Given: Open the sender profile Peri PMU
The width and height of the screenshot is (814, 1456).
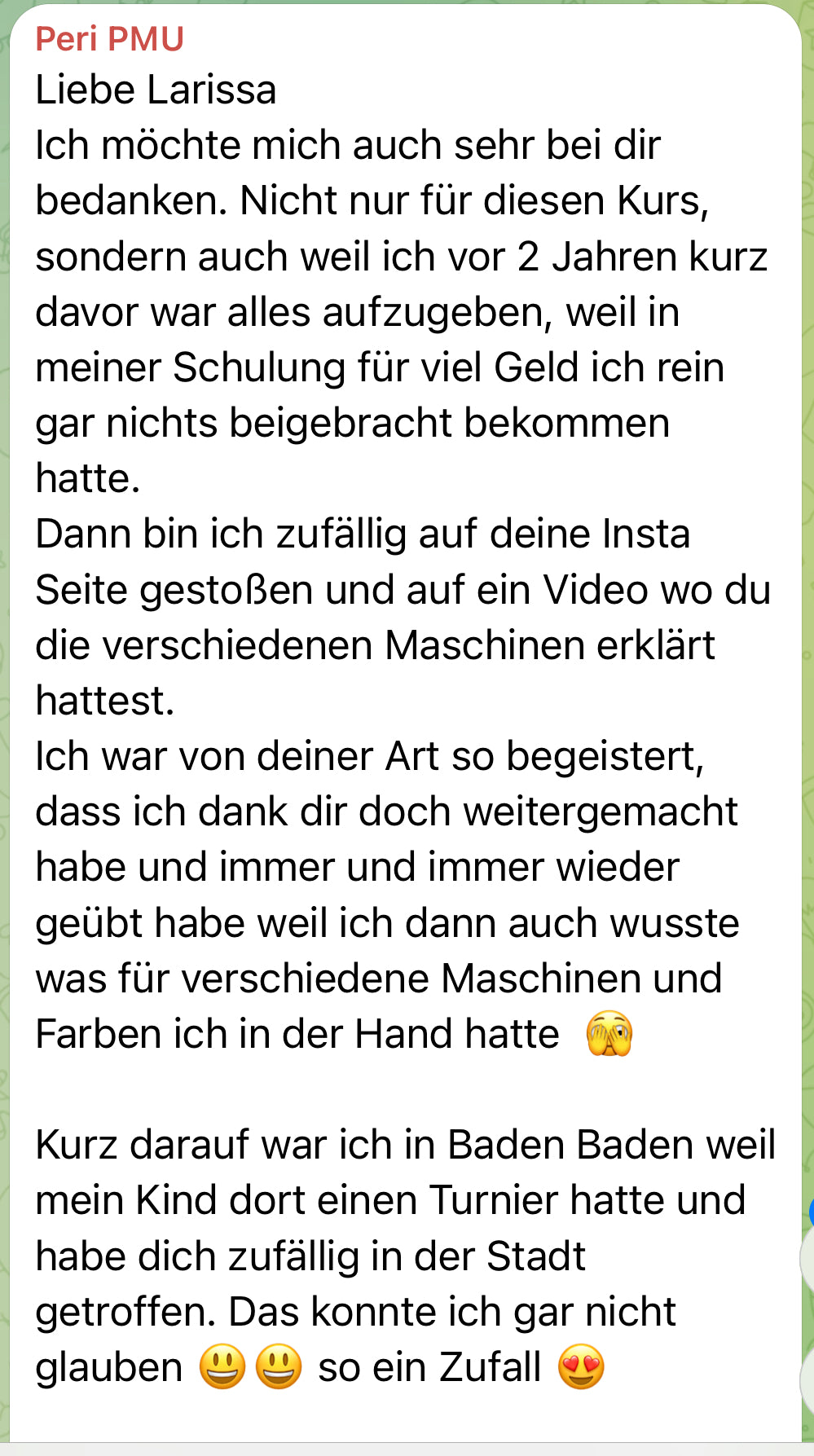Looking at the screenshot, I should [x=110, y=39].
